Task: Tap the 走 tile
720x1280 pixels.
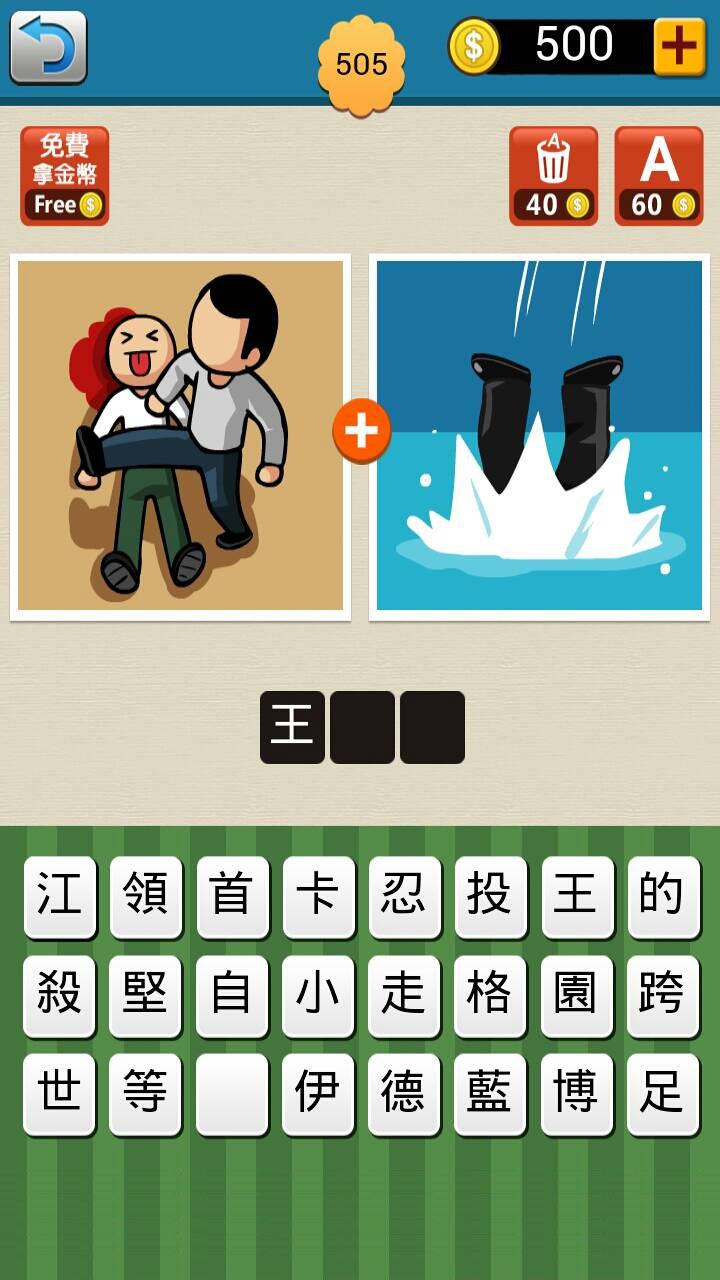Action: pyautogui.click(x=404, y=995)
